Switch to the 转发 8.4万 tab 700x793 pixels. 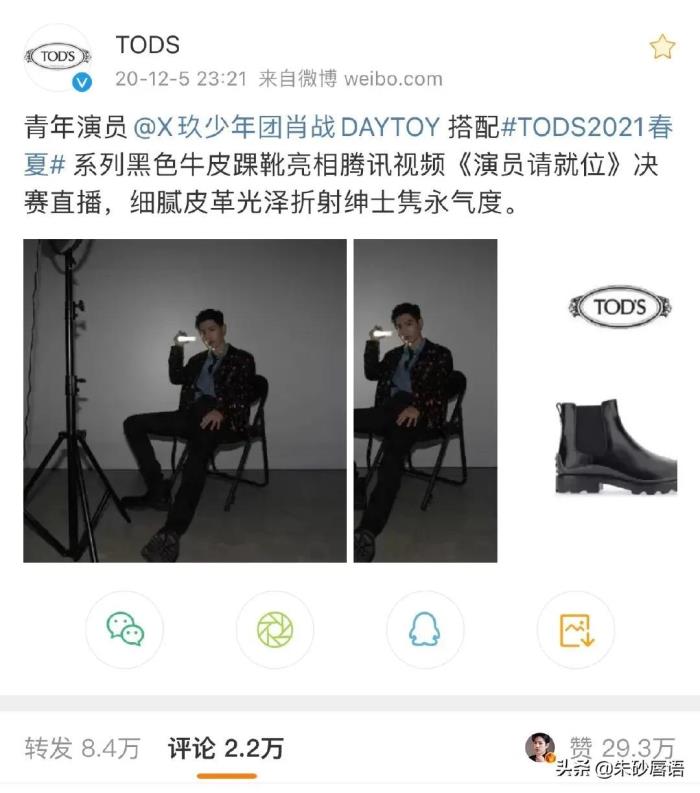point(83,748)
